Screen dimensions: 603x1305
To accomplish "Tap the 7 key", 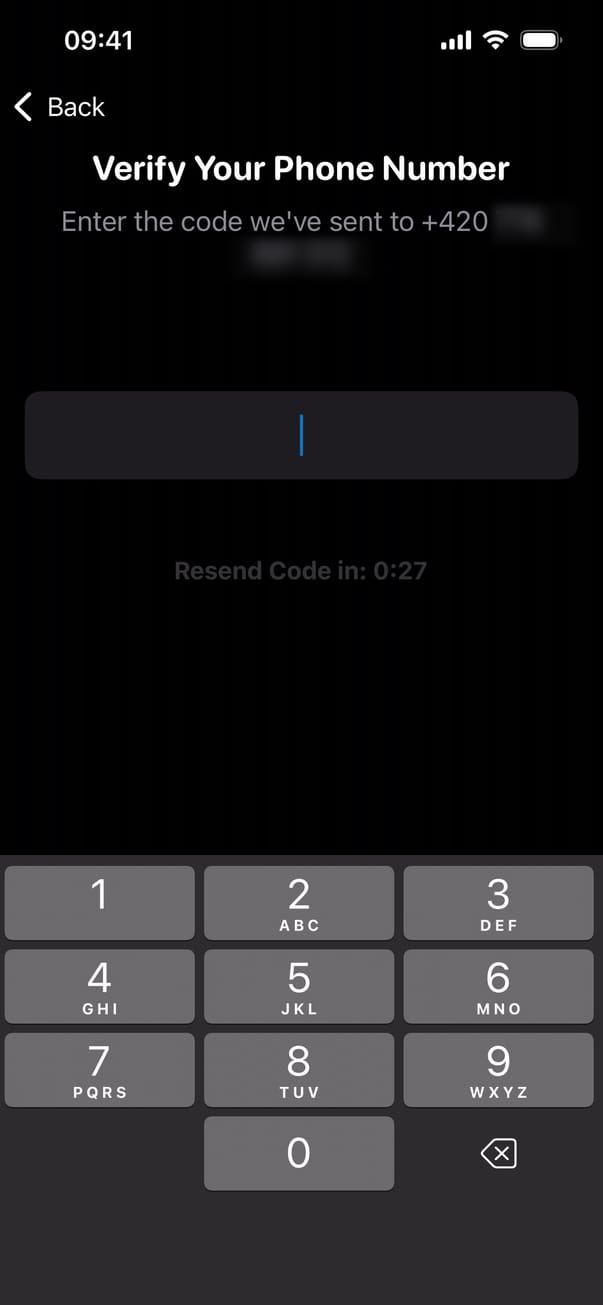I will [99, 1069].
